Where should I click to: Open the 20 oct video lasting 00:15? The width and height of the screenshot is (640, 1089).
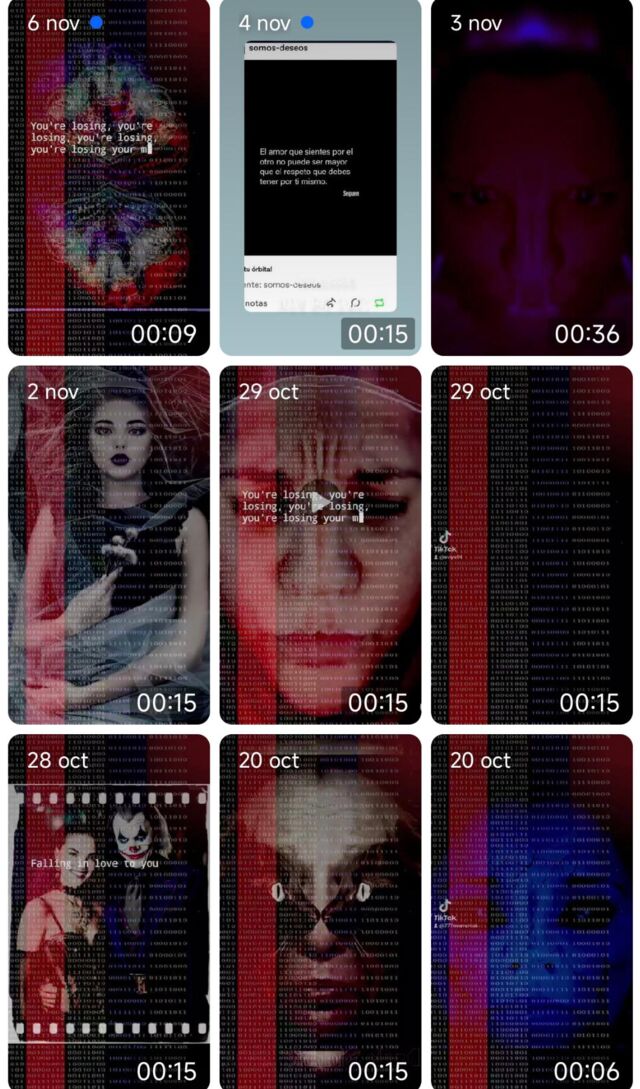[320, 910]
